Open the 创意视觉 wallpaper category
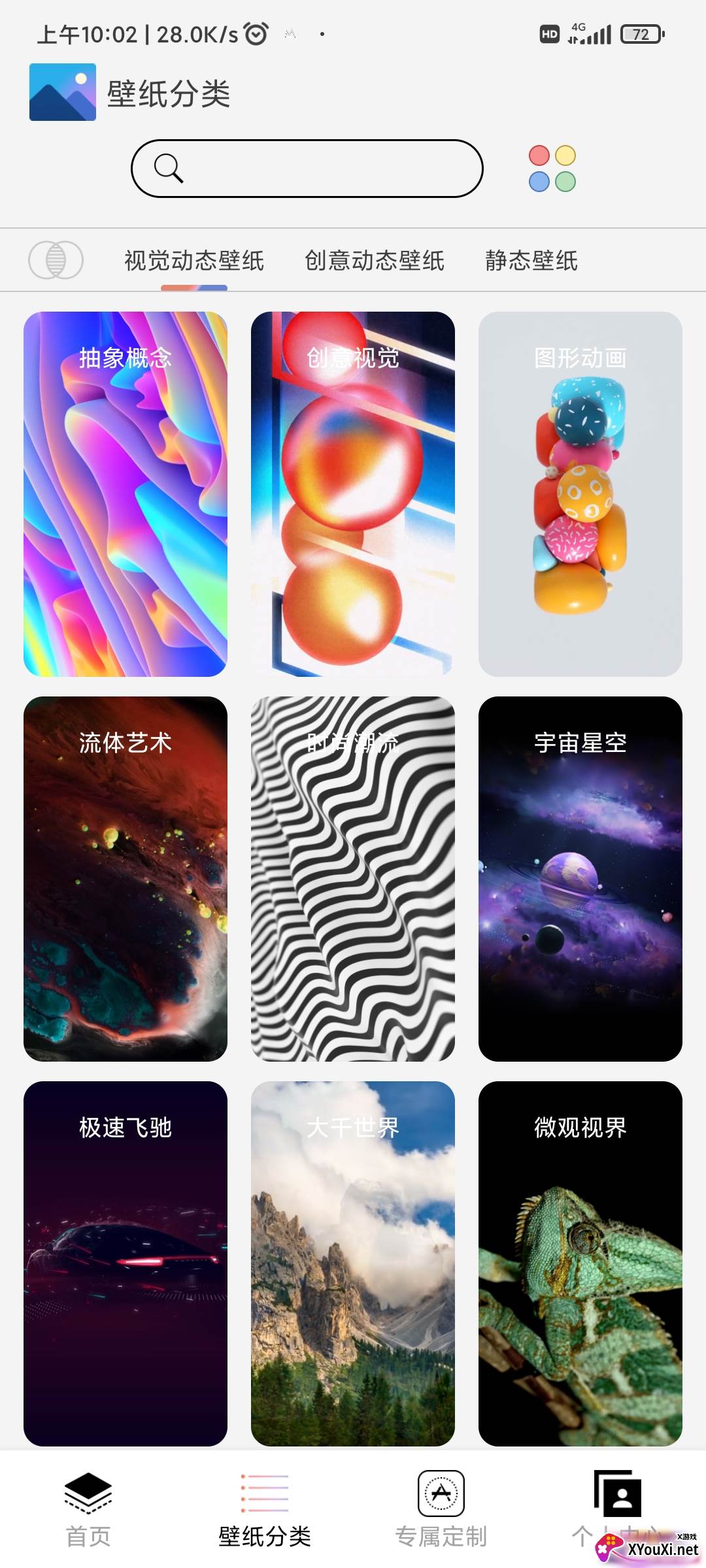The width and height of the screenshot is (706, 1568). pyautogui.click(x=353, y=494)
